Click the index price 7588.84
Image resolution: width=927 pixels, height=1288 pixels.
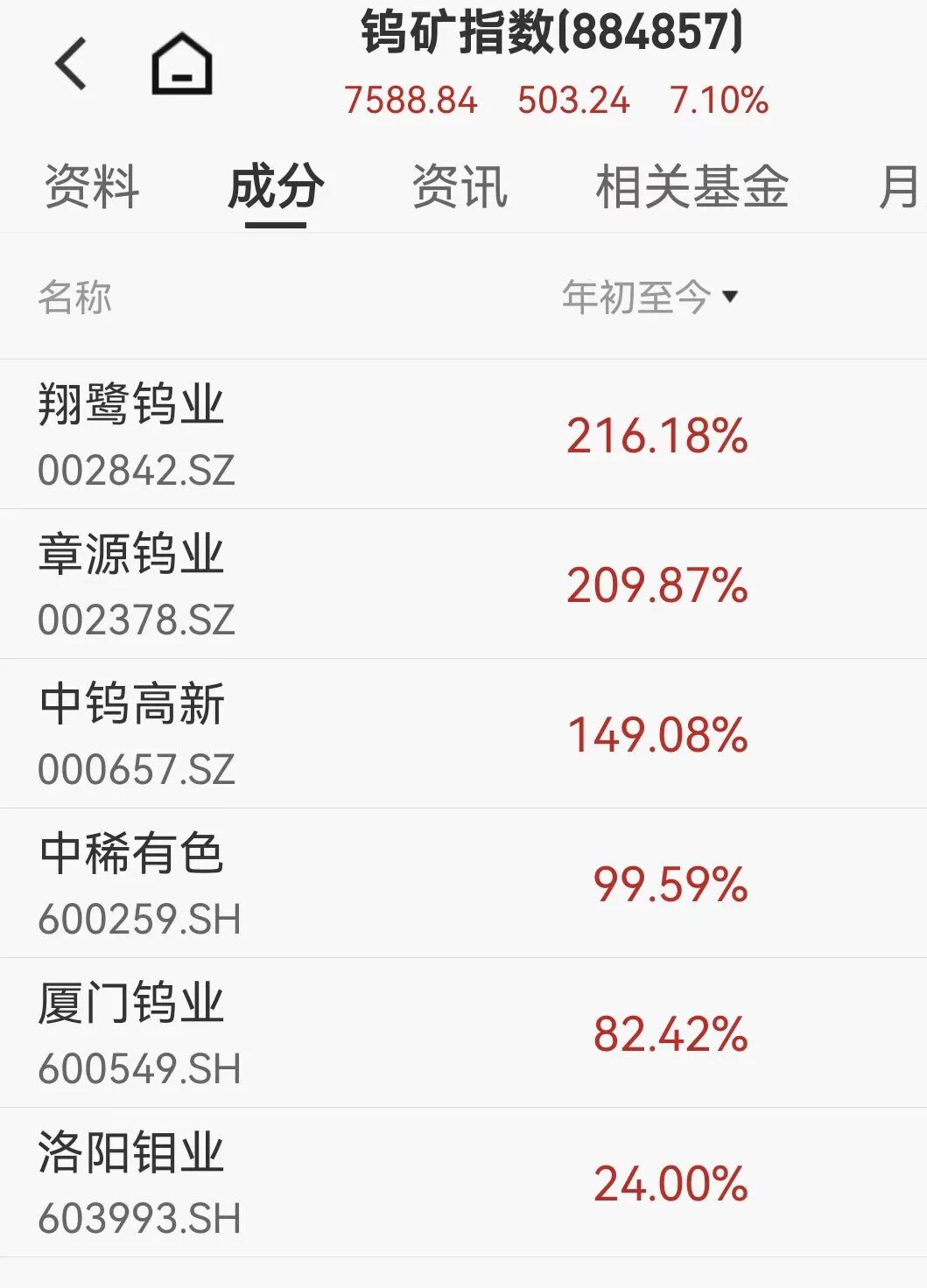click(x=410, y=101)
